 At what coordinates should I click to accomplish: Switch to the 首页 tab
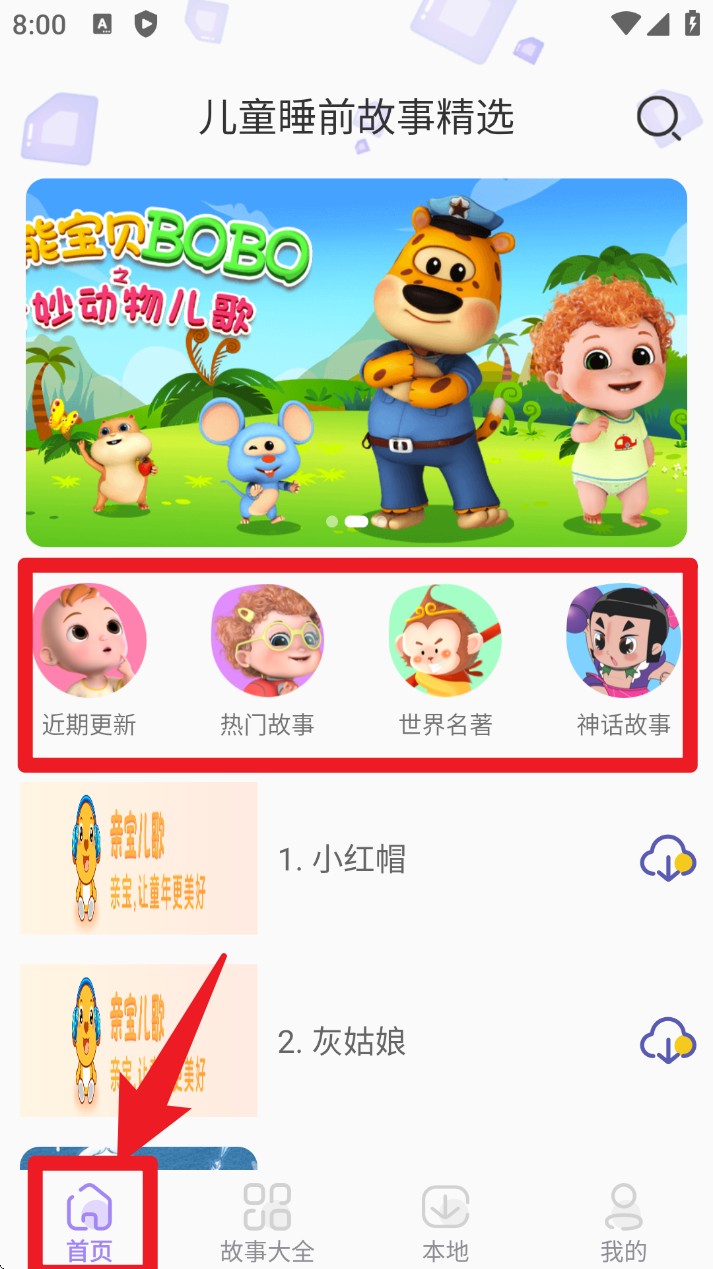(x=90, y=1222)
